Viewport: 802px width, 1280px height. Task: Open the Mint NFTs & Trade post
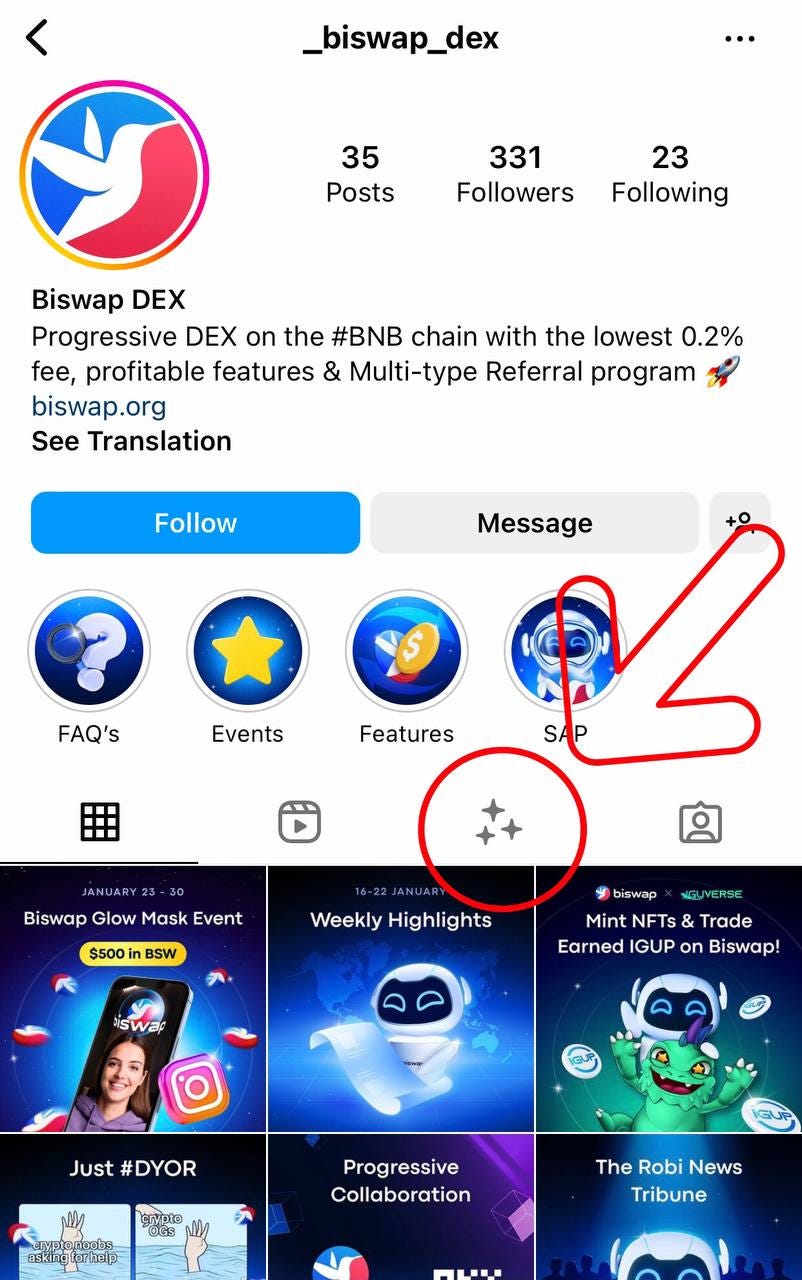tap(669, 1000)
